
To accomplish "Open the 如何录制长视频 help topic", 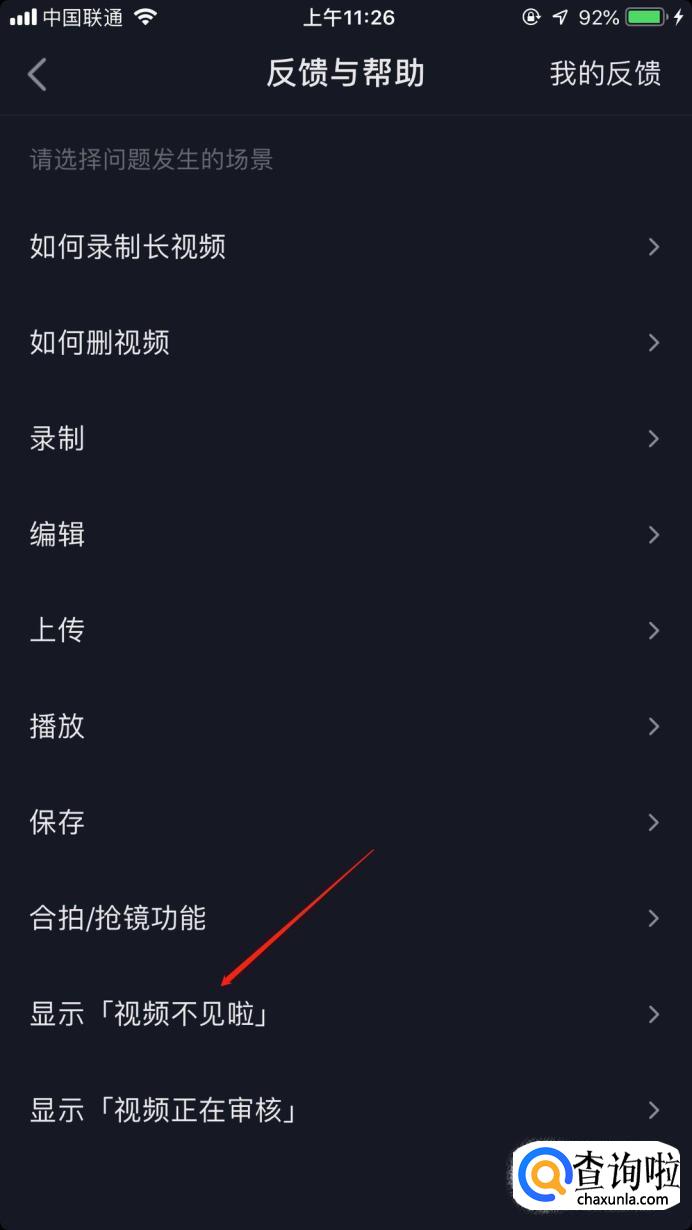I will [x=346, y=246].
